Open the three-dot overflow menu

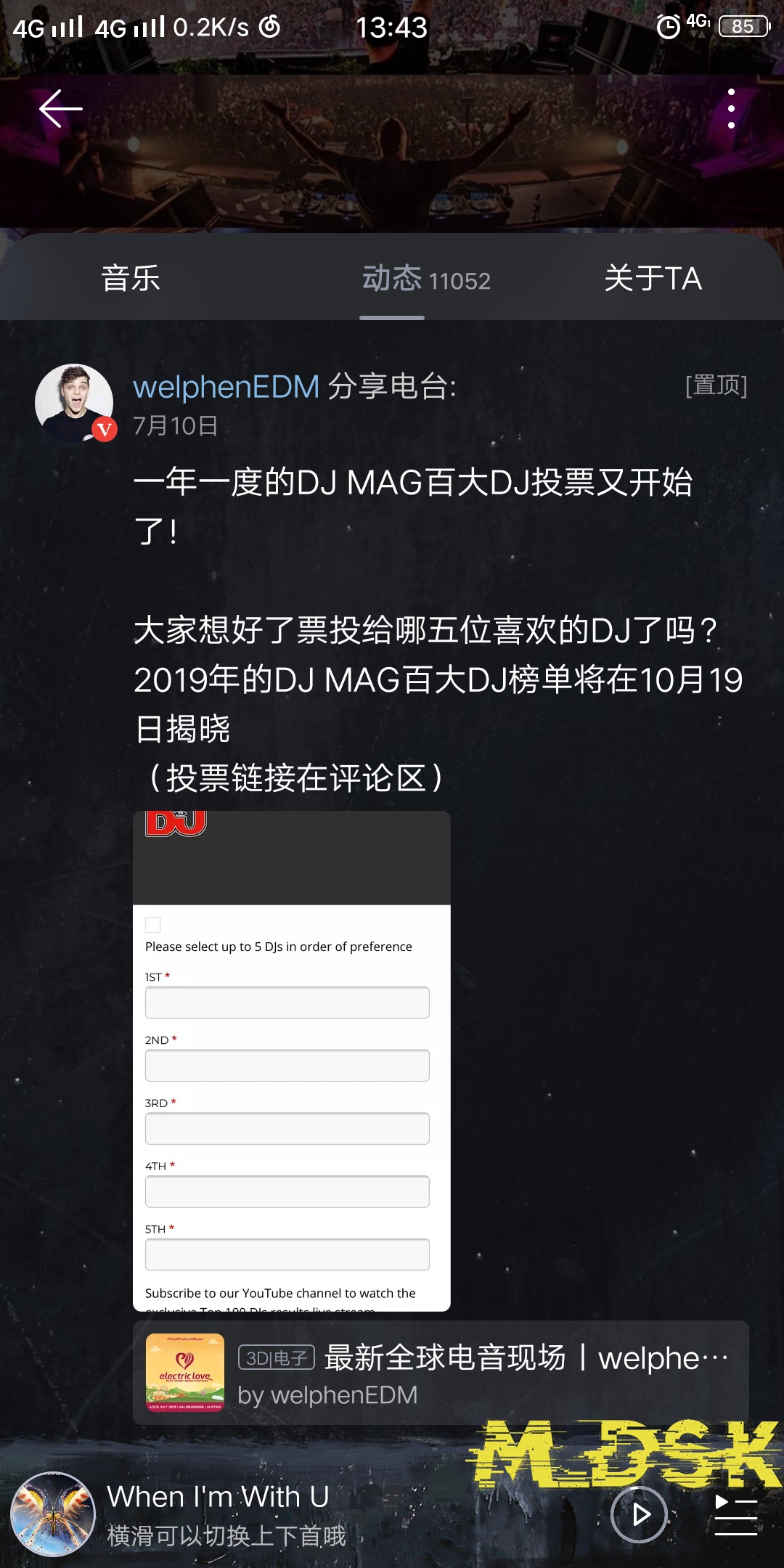pos(731,109)
